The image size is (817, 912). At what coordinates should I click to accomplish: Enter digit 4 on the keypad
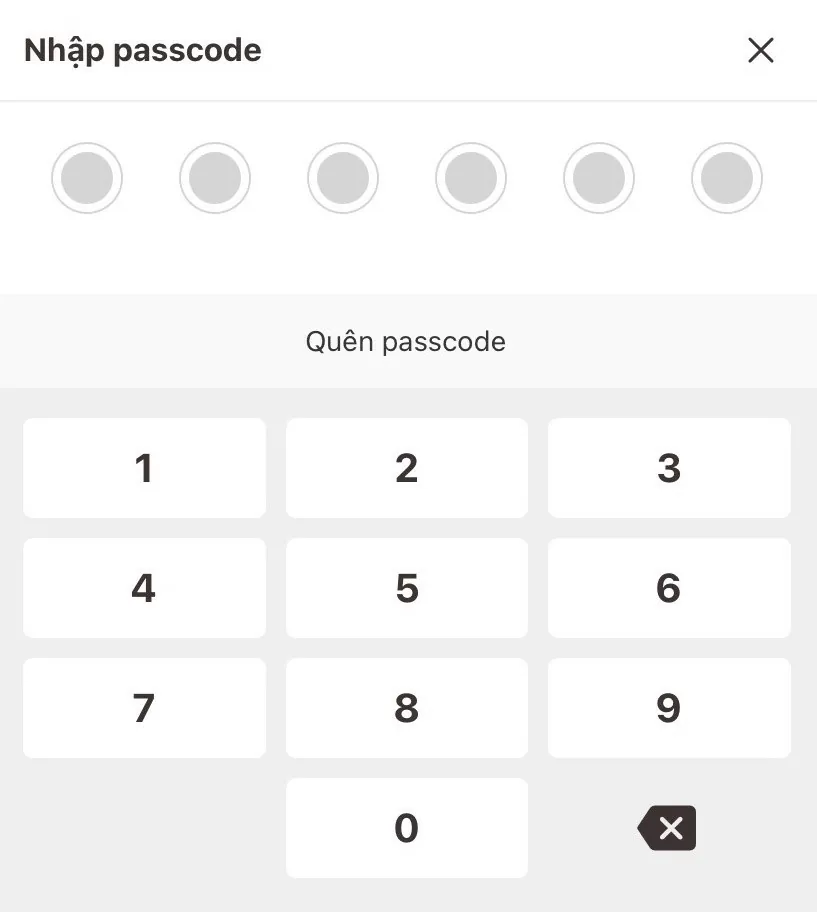pos(144,588)
